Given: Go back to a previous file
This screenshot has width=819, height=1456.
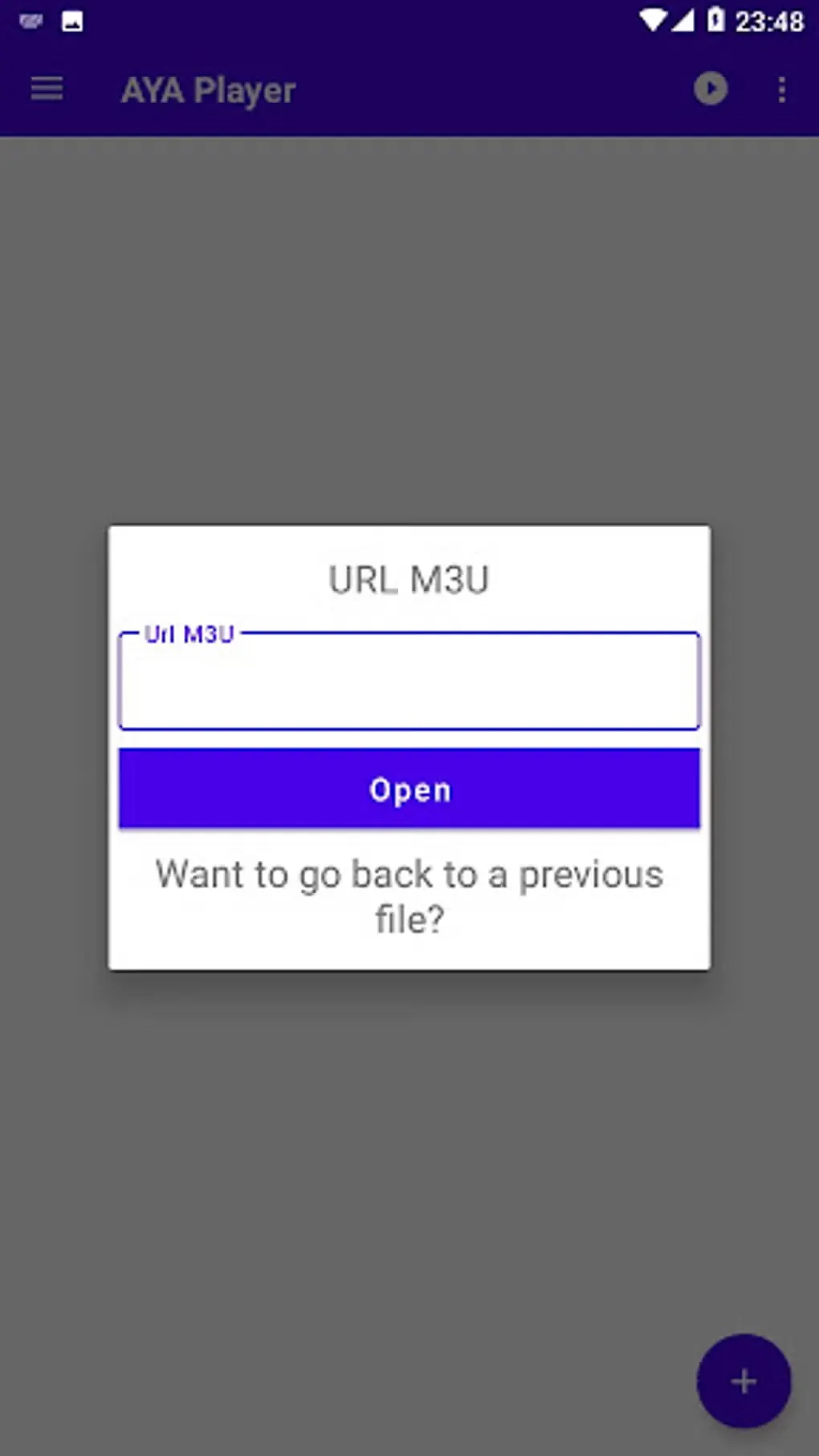Looking at the screenshot, I should 409,896.
